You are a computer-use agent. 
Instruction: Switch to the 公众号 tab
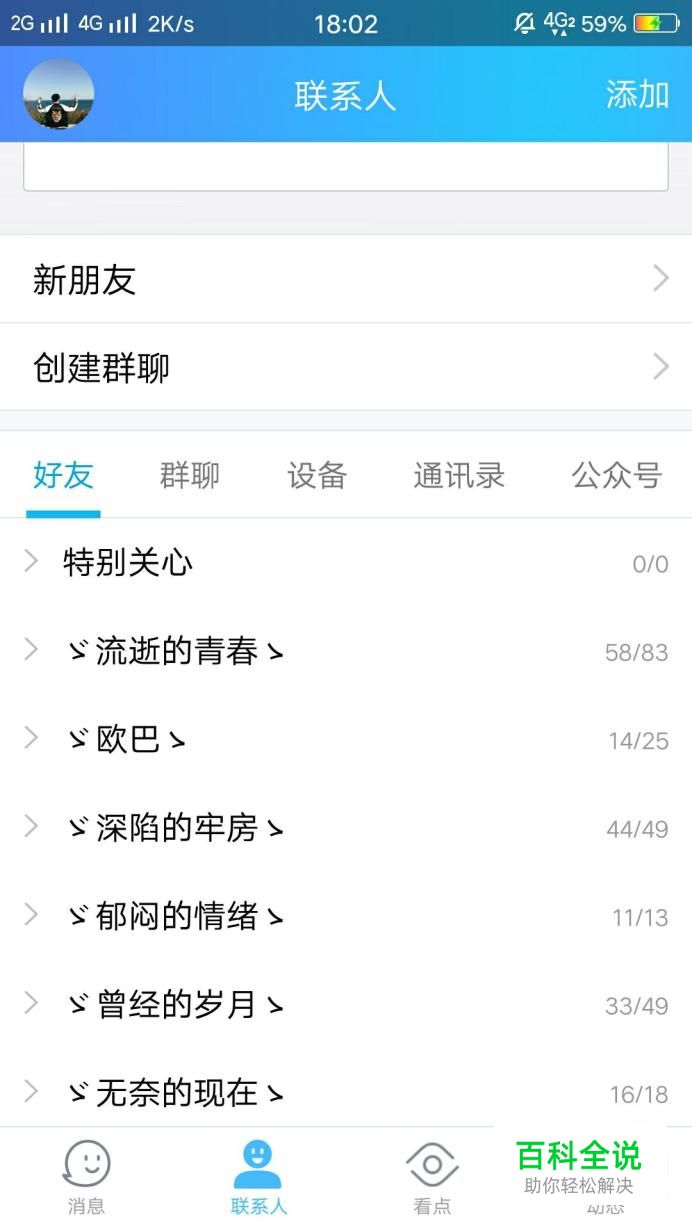point(616,475)
